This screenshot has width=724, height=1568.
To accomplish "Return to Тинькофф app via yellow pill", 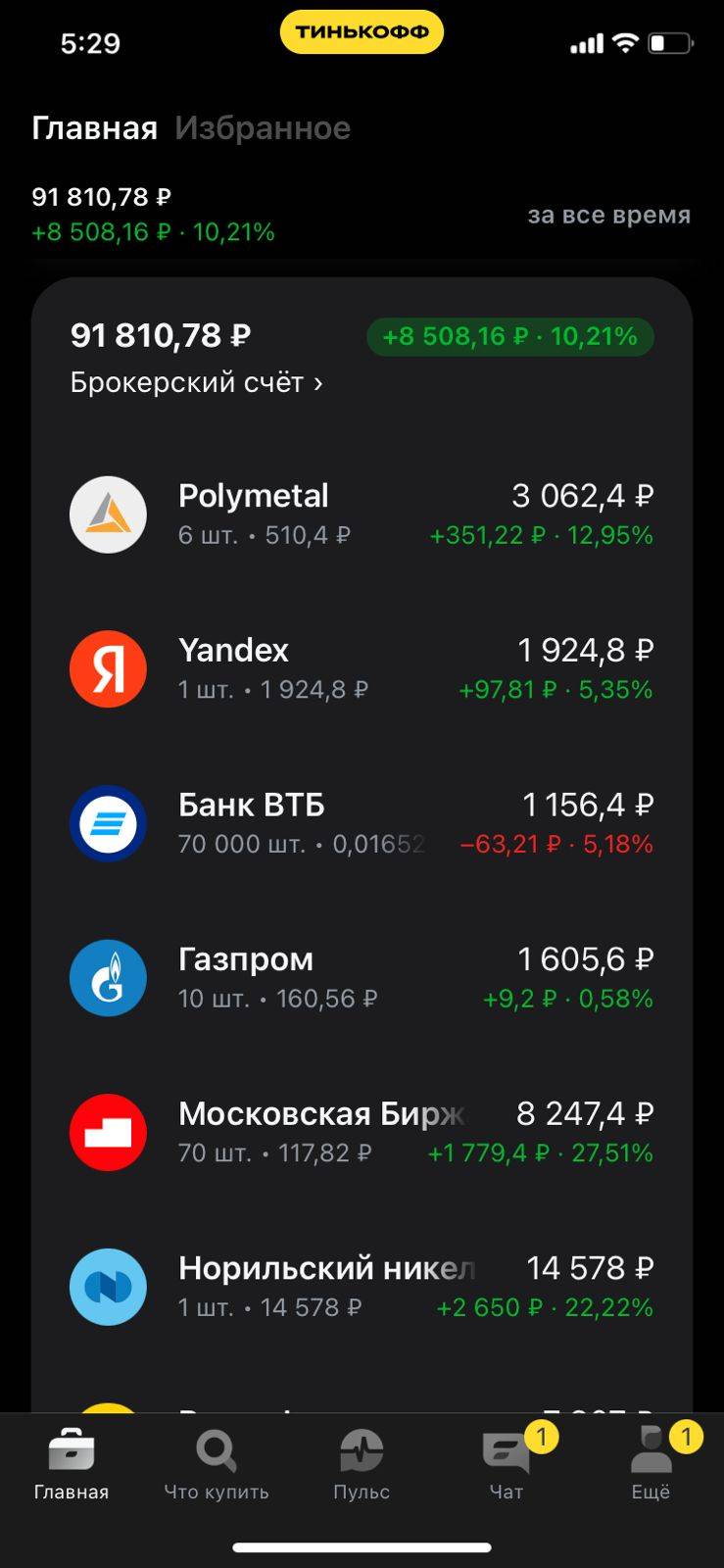I will (362, 32).
